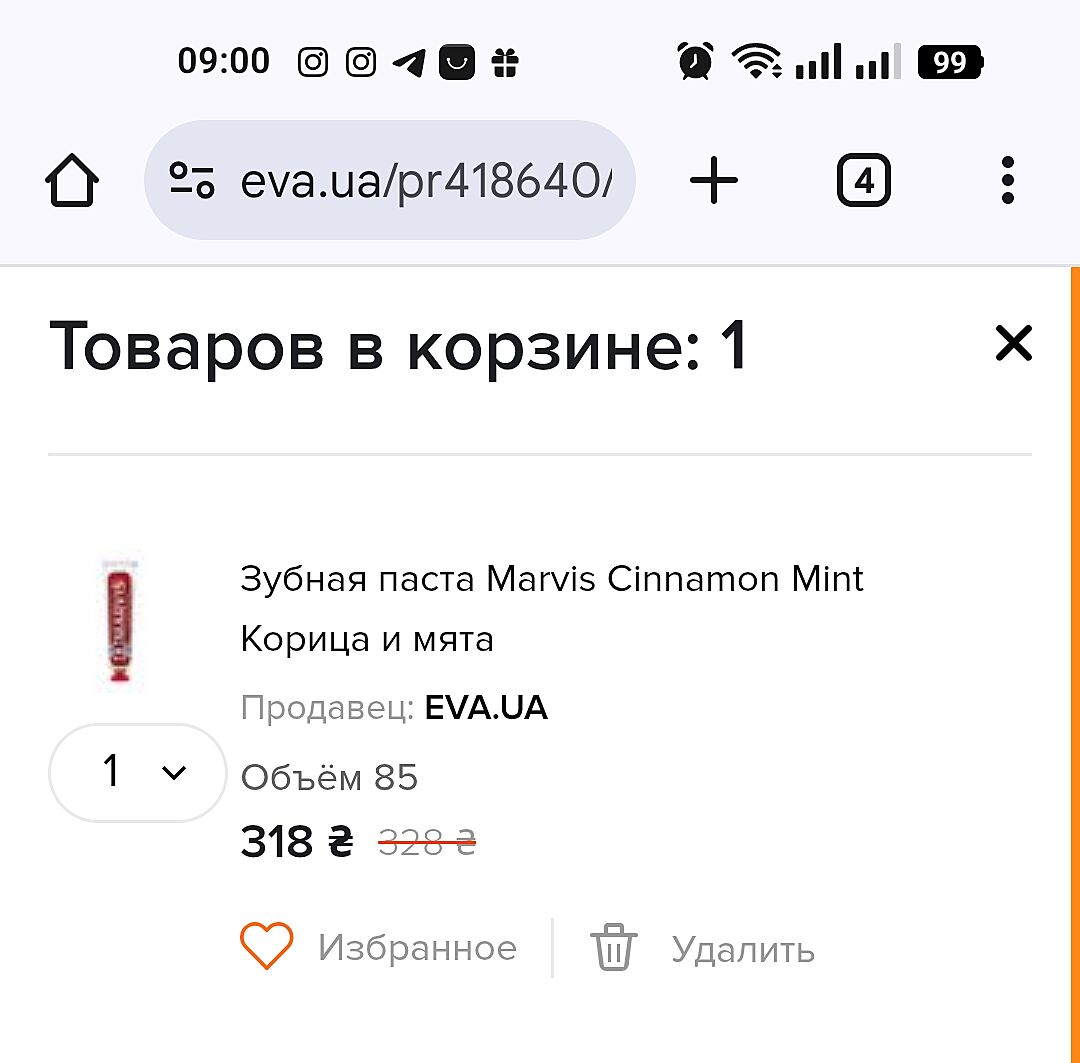
Task: Tap the Marvis toothpaste product image
Action: pyautogui.click(x=120, y=622)
